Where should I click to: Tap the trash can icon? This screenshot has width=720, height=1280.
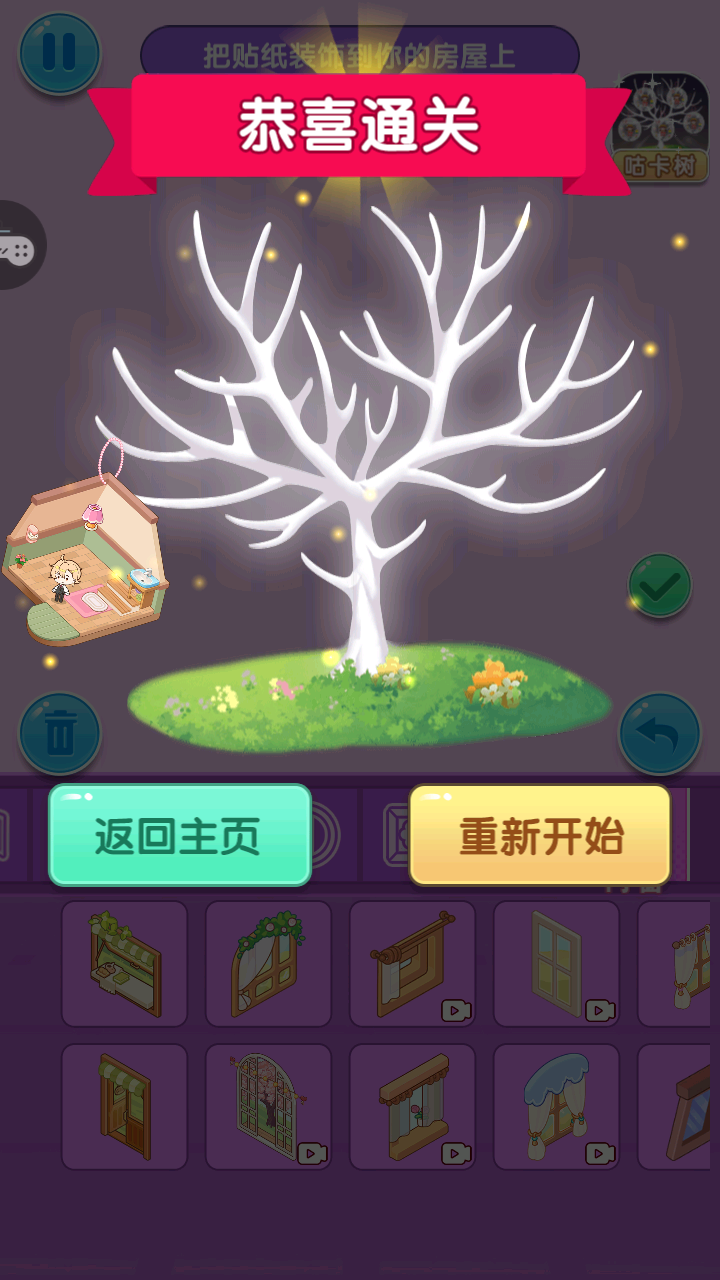pyautogui.click(x=60, y=733)
